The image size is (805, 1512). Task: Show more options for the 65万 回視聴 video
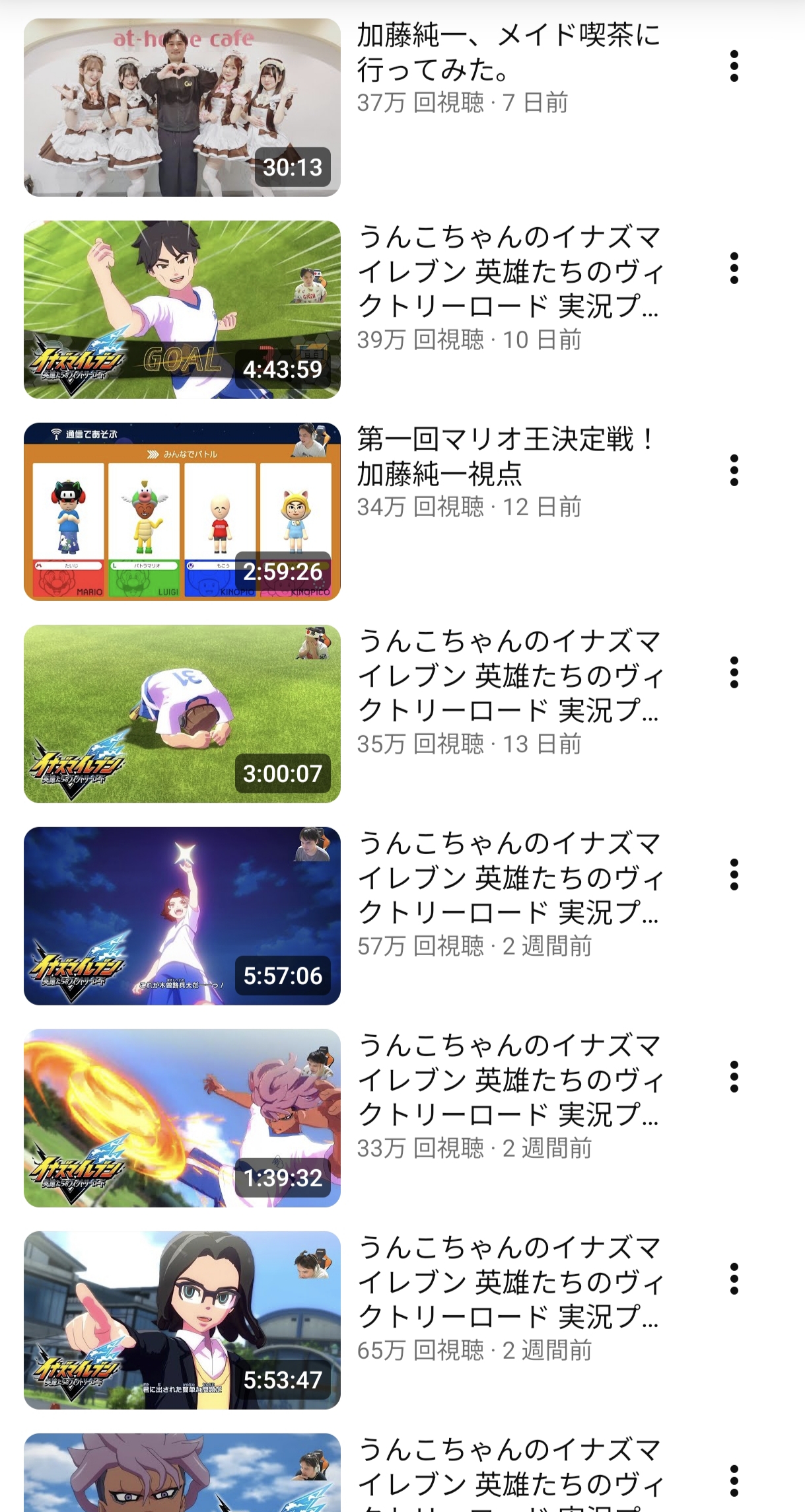[x=734, y=1279]
